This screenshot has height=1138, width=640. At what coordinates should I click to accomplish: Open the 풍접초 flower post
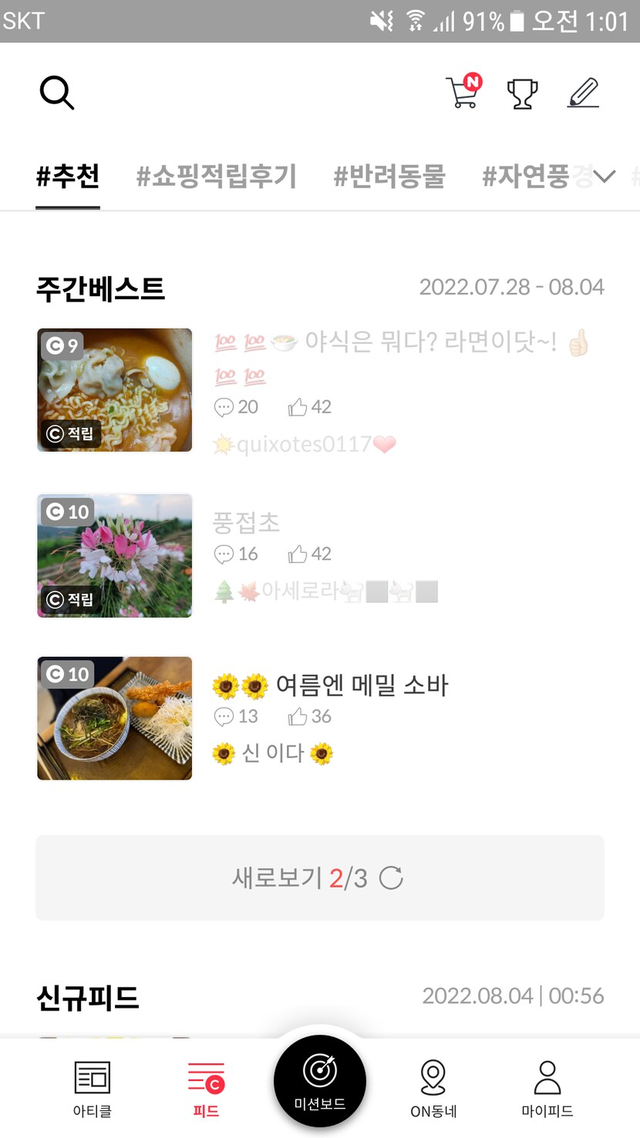point(246,521)
